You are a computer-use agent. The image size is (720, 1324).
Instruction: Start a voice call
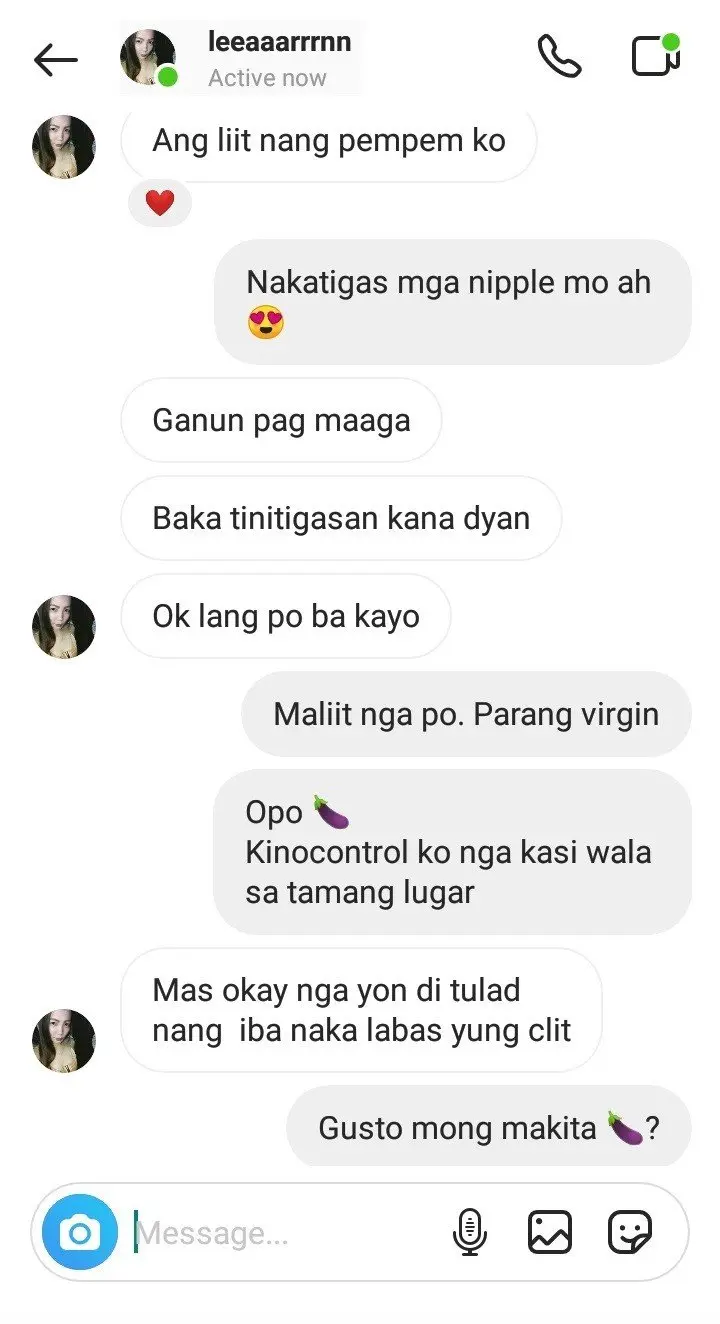559,57
